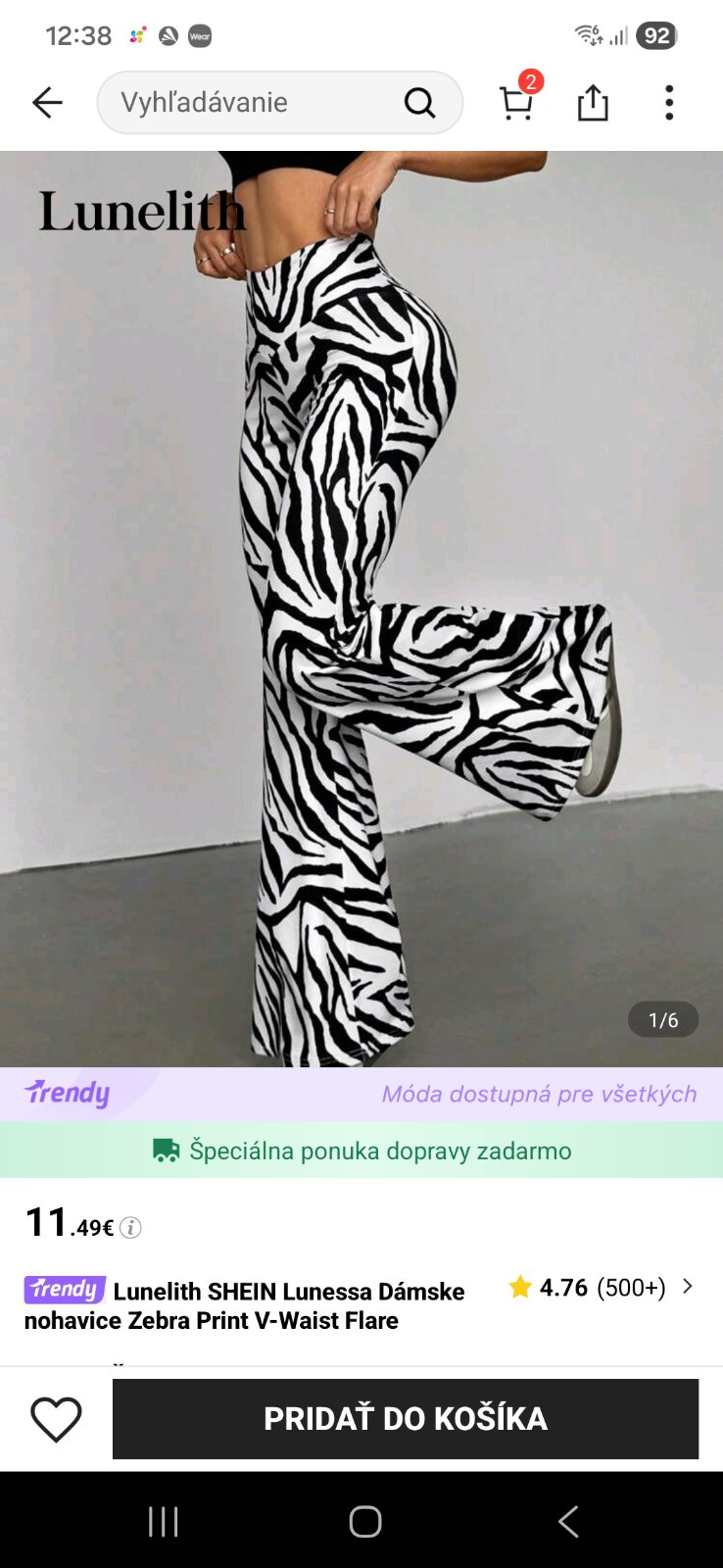The width and height of the screenshot is (723, 1568).
Task: Open the zebra pants product photo
Action: (x=361, y=608)
